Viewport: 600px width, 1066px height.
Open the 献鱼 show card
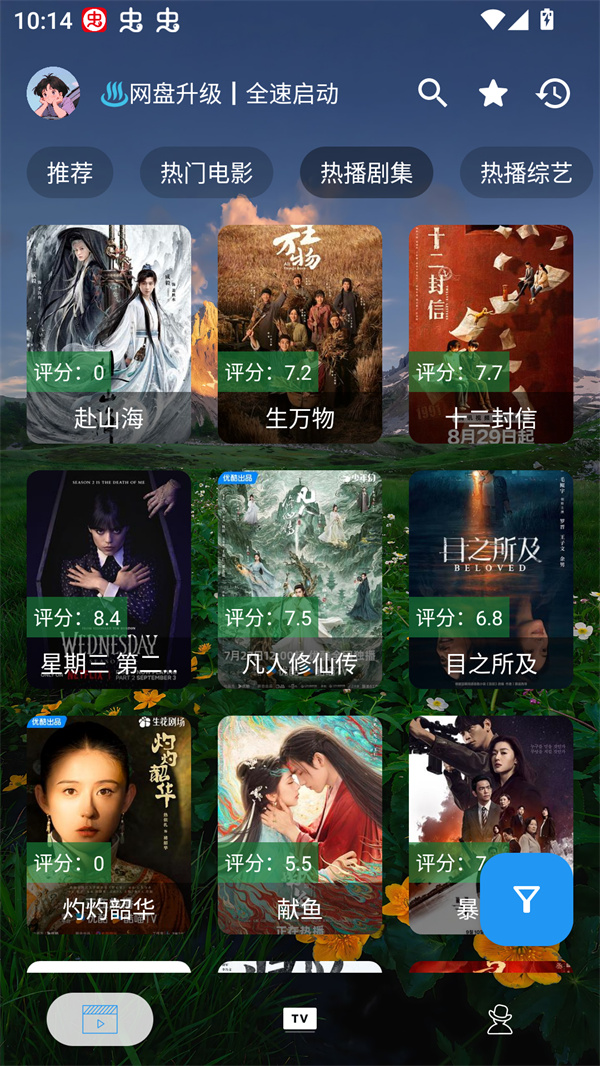tap(300, 824)
